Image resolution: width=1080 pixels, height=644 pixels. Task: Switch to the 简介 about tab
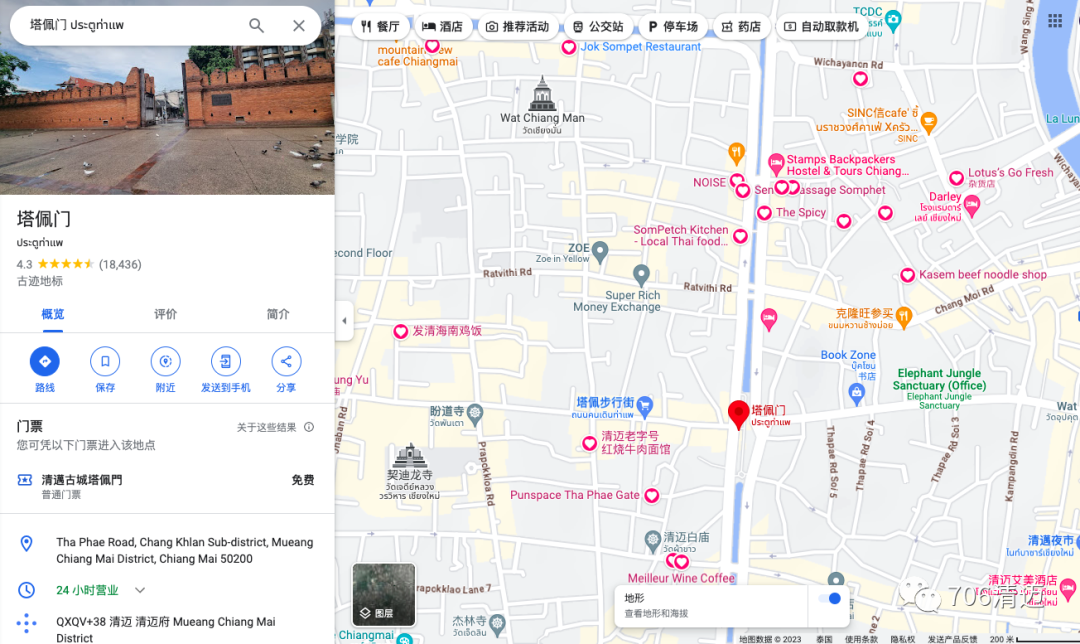click(278, 314)
